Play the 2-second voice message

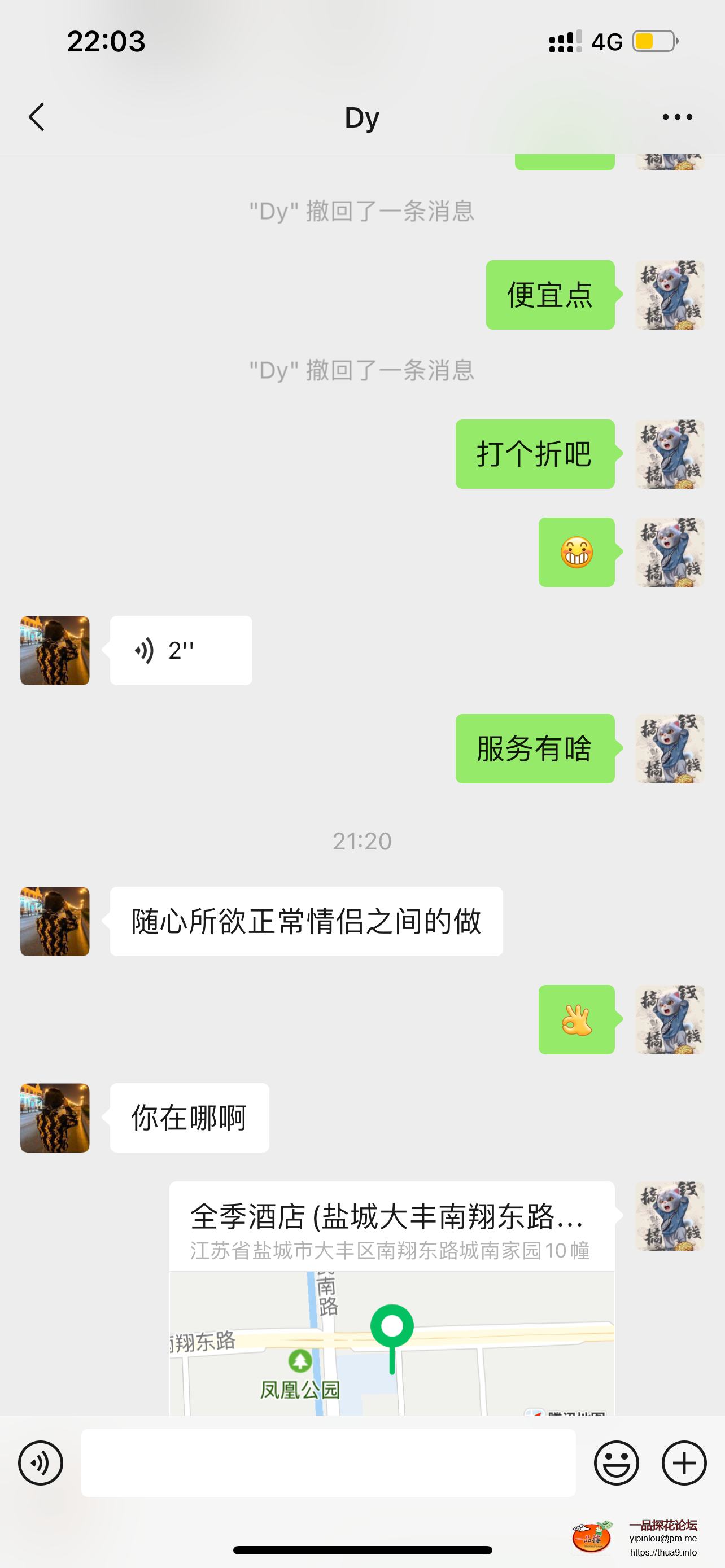(x=180, y=650)
